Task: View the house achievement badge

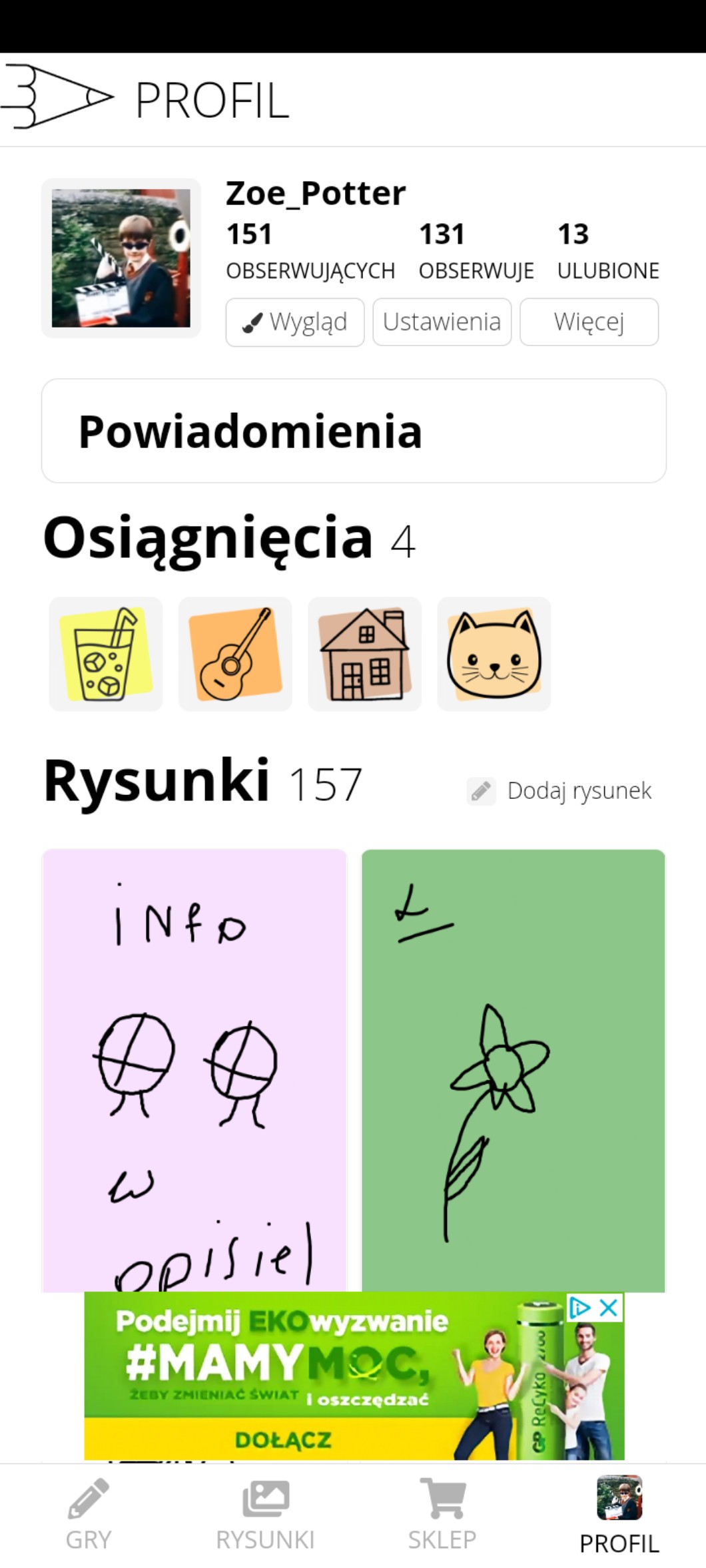Action: [364, 654]
